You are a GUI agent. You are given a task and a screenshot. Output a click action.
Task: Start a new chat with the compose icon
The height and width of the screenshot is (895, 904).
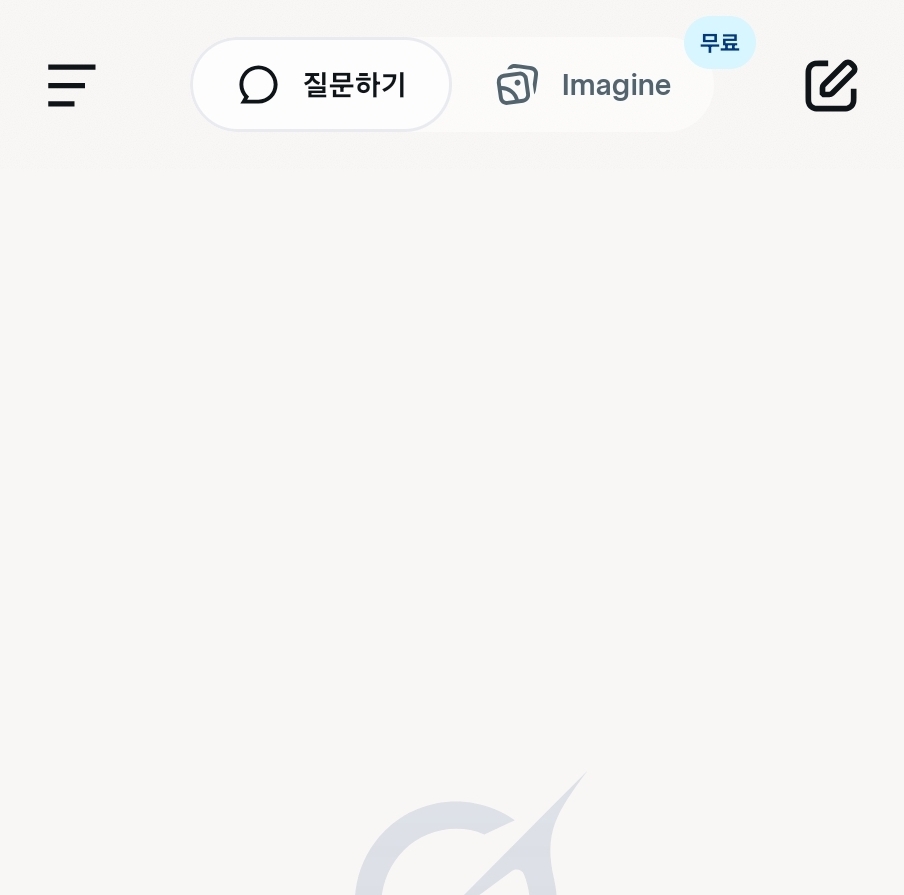tap(831, 85)
